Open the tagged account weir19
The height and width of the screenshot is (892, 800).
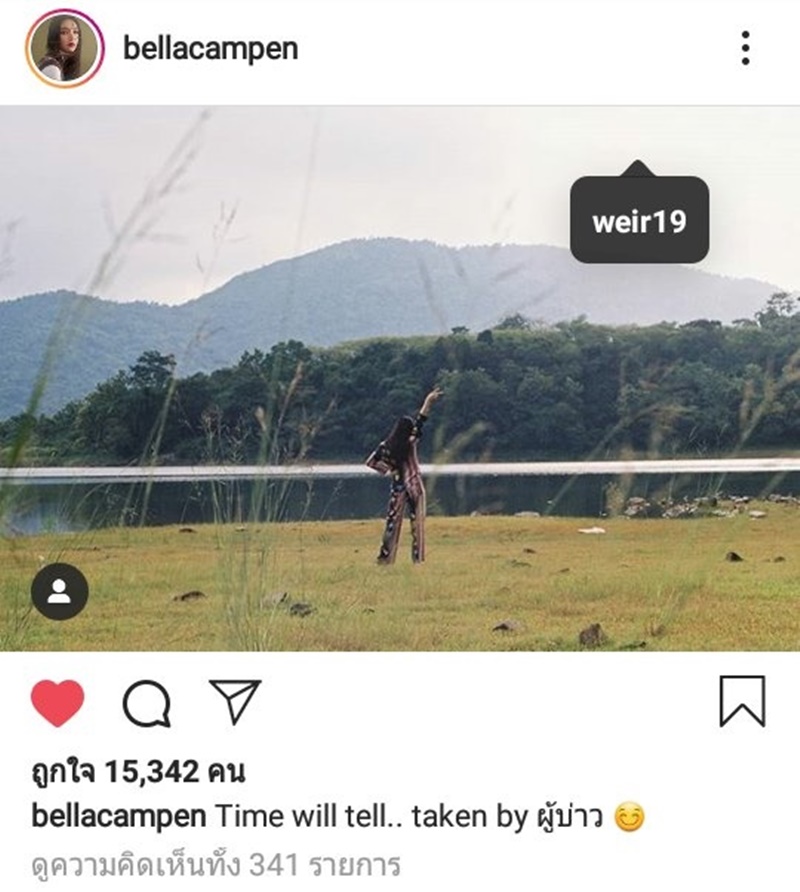pyautogui.click(x=639, y=222)
